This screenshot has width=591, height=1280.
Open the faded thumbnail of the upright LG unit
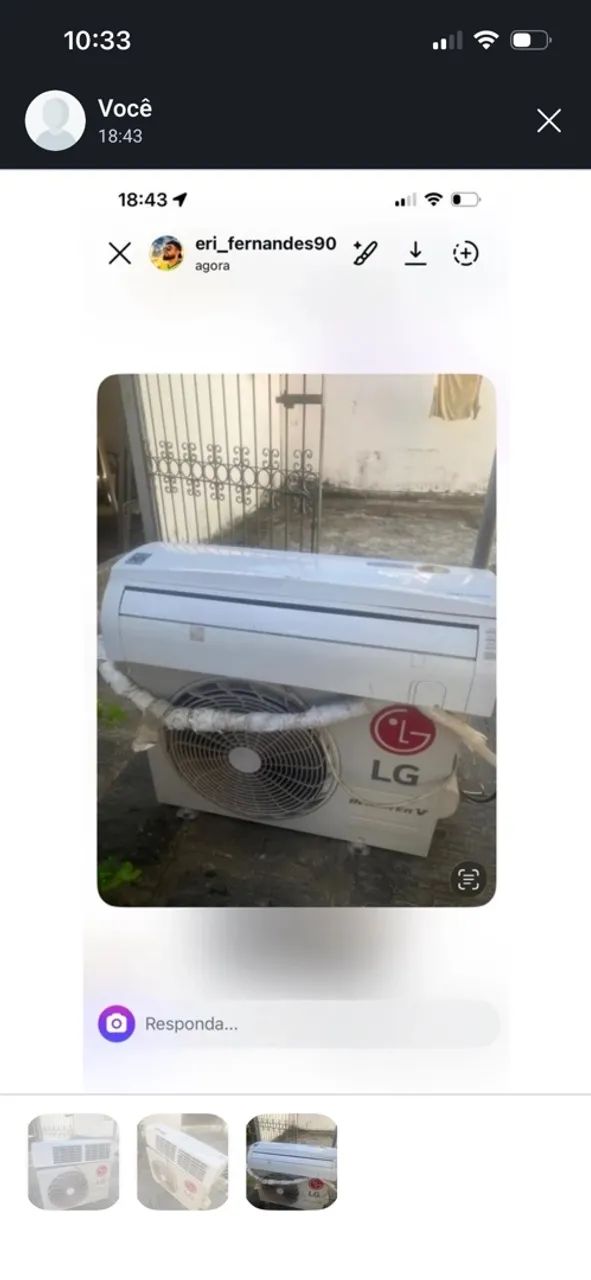tap(73, 1161)
